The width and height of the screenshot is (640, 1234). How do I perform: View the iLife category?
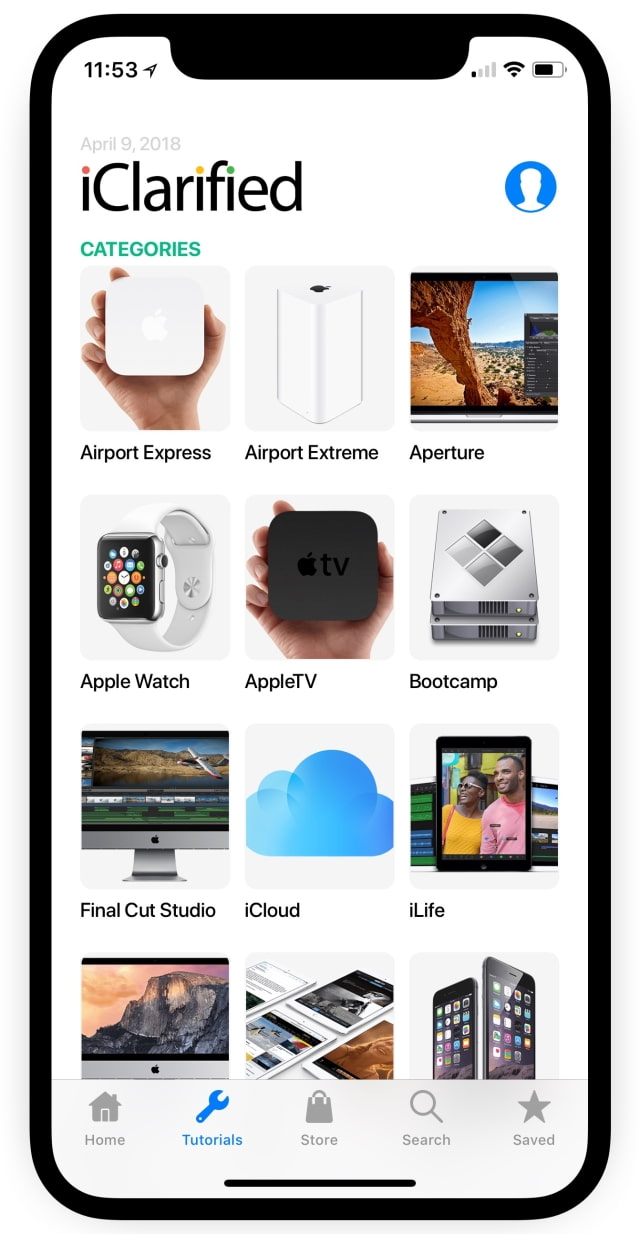tap(484, 806)
